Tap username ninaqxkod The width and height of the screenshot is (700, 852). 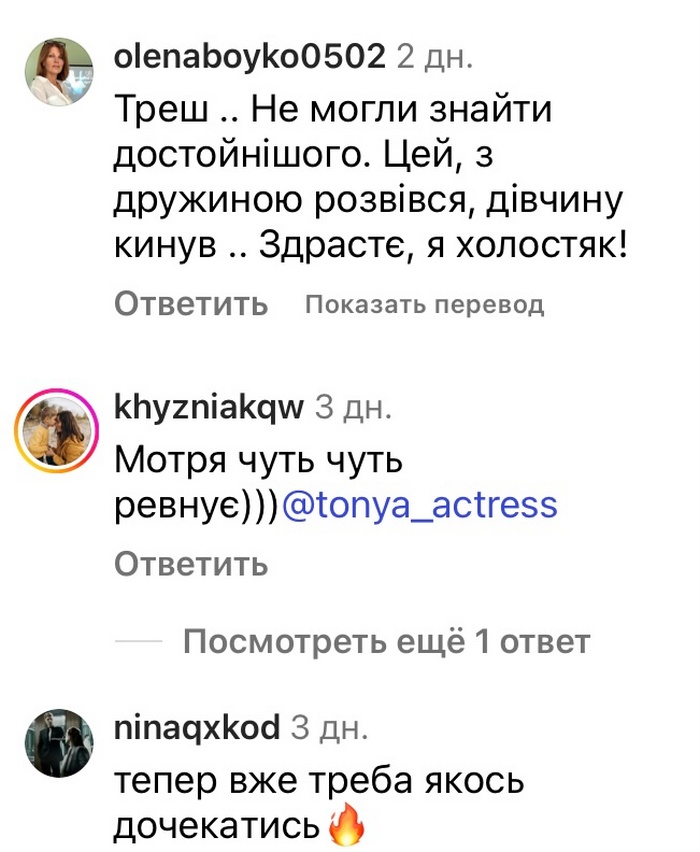[198, 728]
